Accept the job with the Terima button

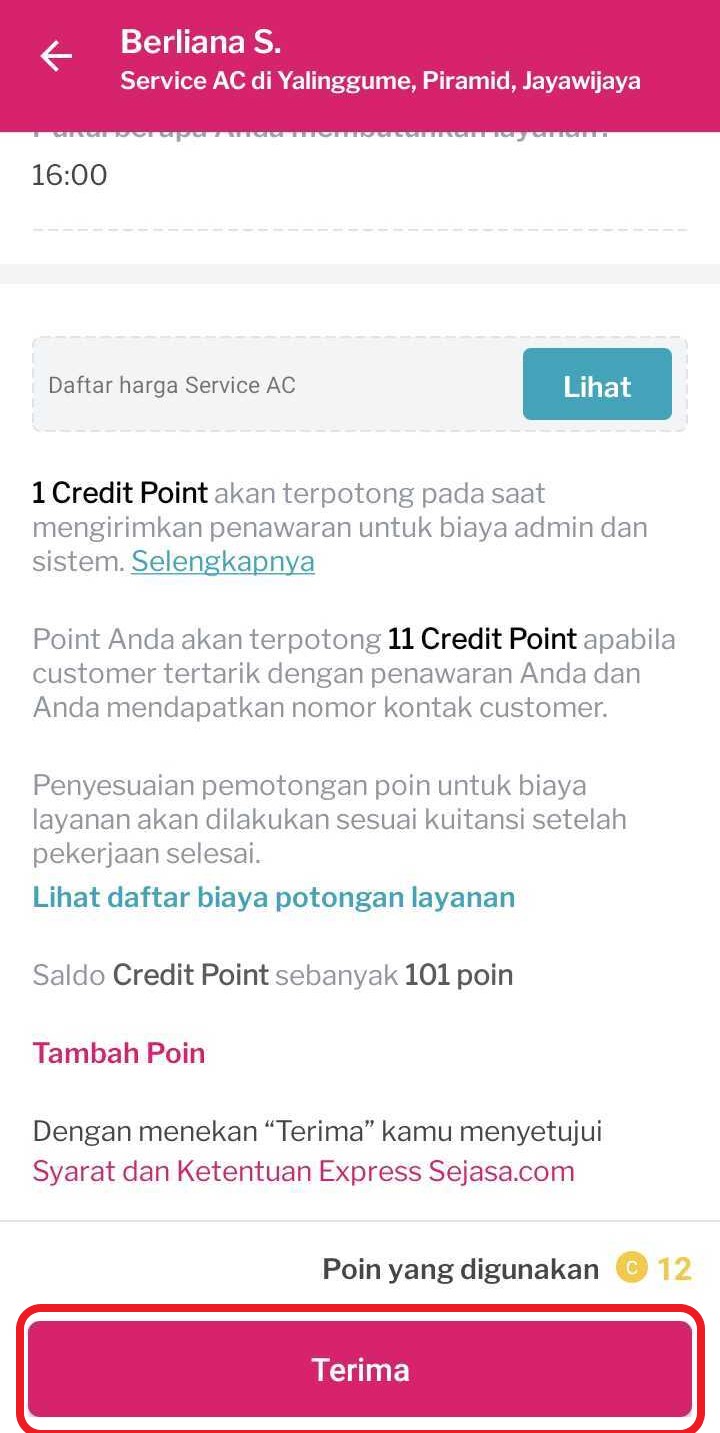pos(360,1368)
